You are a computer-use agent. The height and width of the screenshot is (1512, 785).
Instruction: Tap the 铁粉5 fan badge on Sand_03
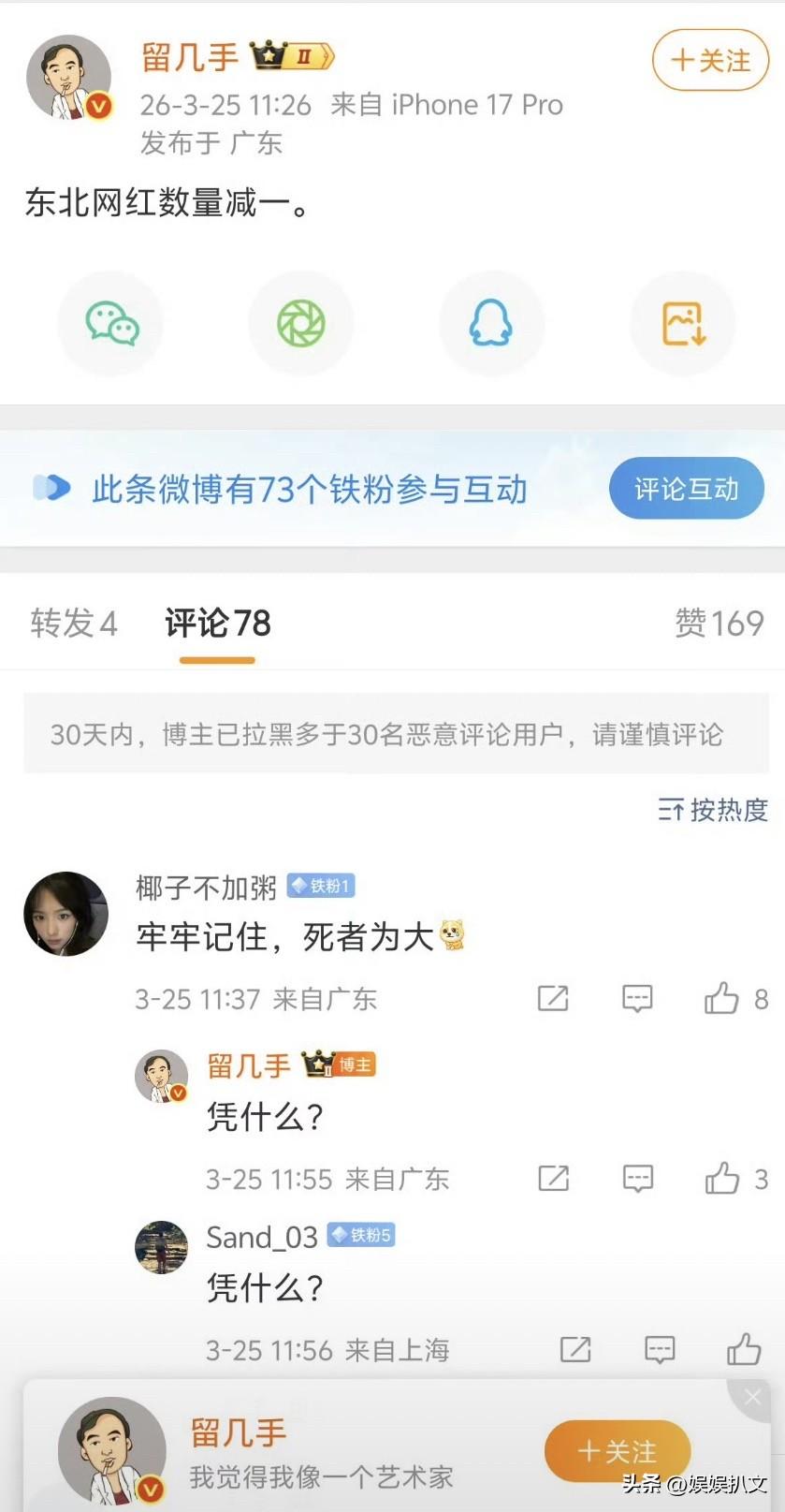click(360, 1236)
